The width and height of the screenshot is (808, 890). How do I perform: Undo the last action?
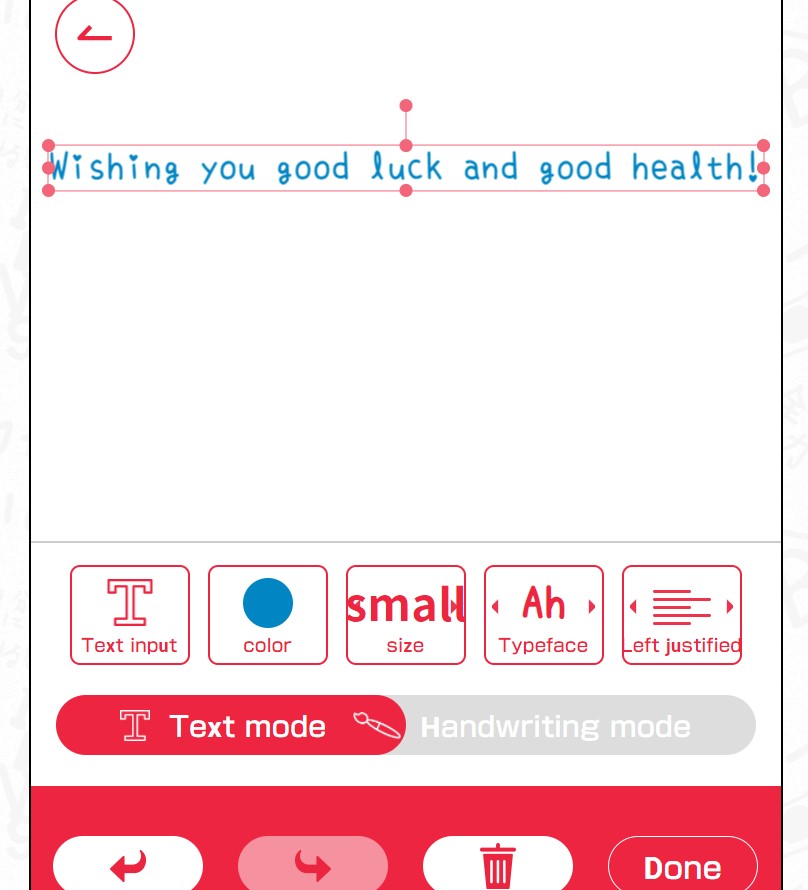point(128,864)
